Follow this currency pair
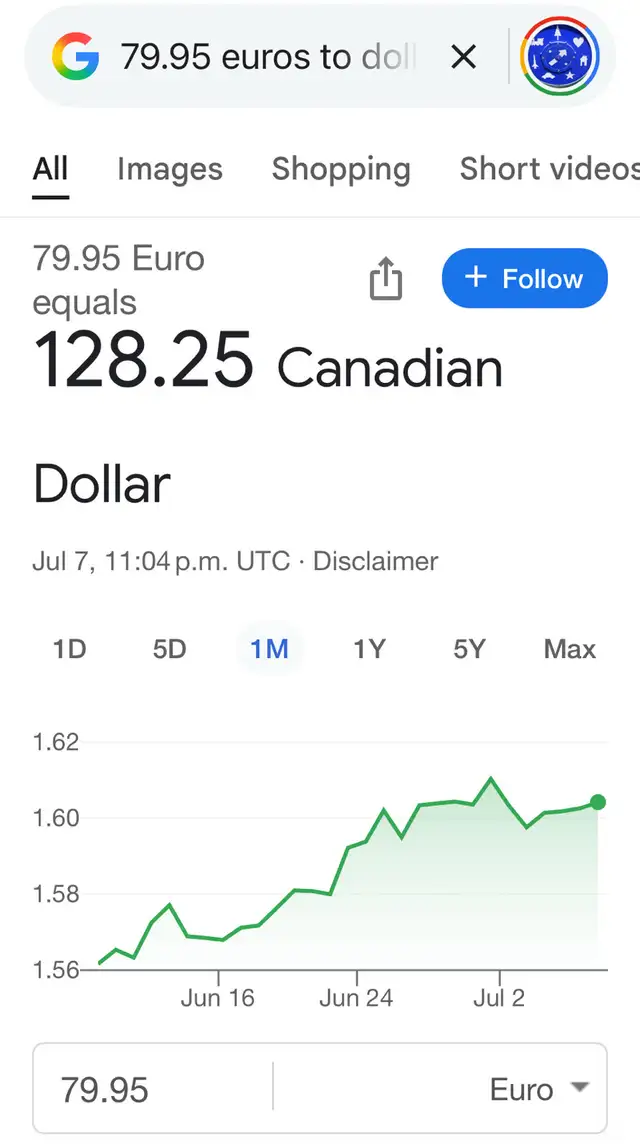The image size is (640, 1147). point(524,278)
